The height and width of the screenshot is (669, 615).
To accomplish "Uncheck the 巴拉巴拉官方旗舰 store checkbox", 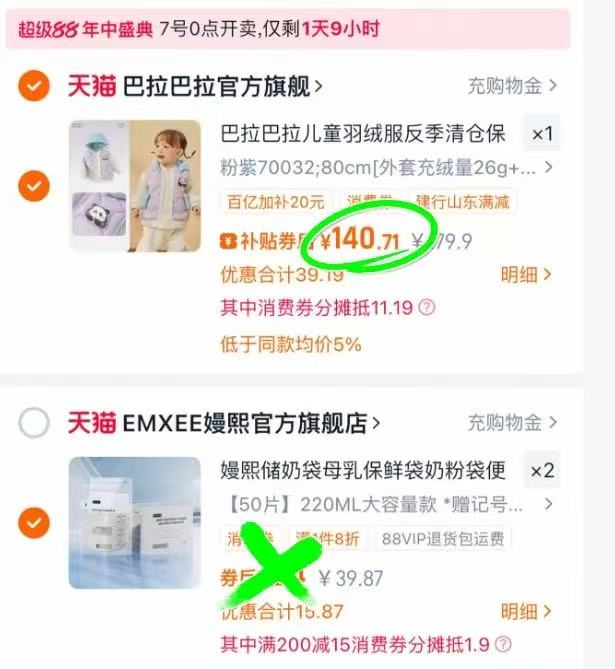I will [x=34, y=86].
